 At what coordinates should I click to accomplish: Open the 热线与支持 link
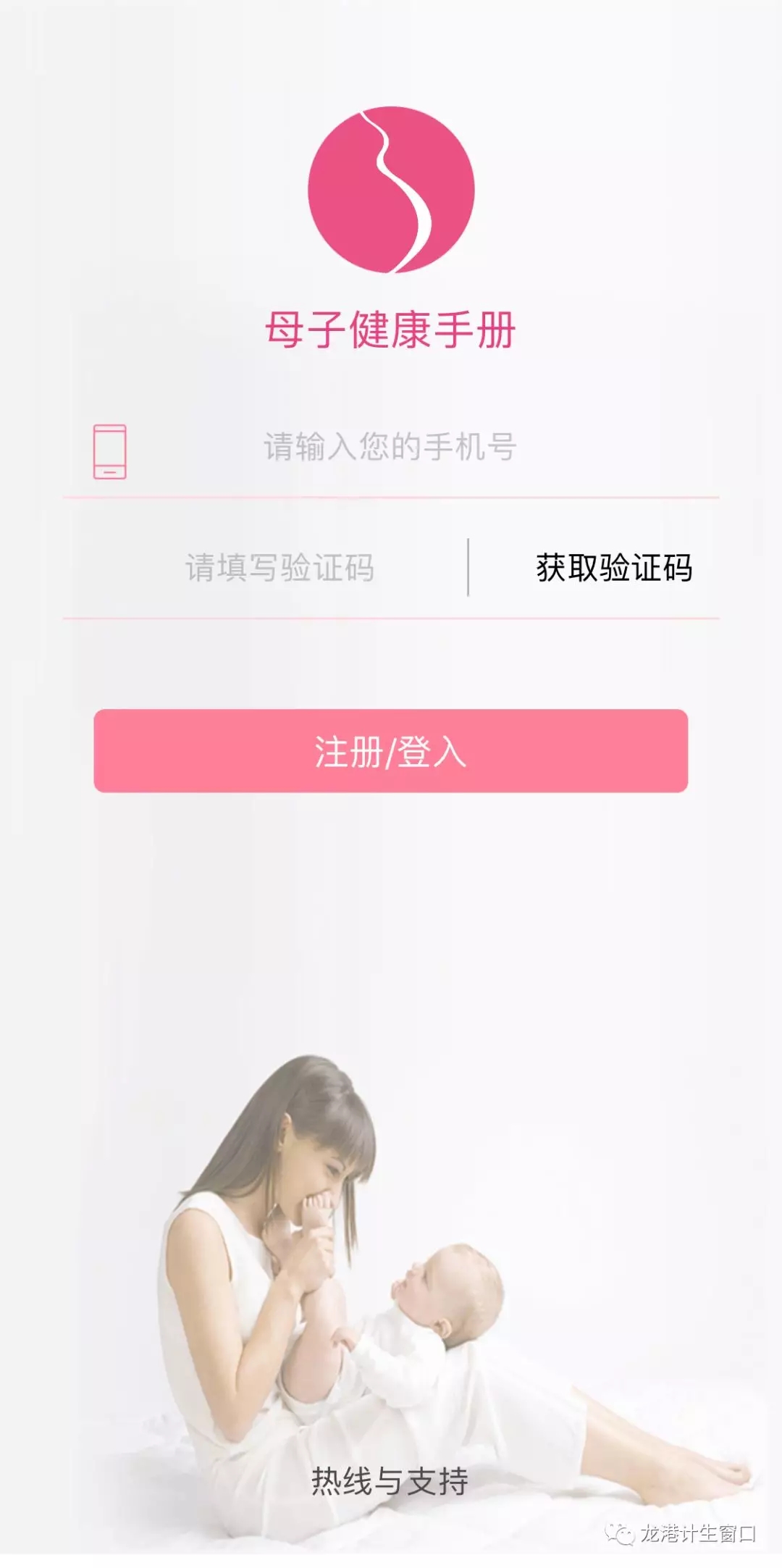point(390,1481)
